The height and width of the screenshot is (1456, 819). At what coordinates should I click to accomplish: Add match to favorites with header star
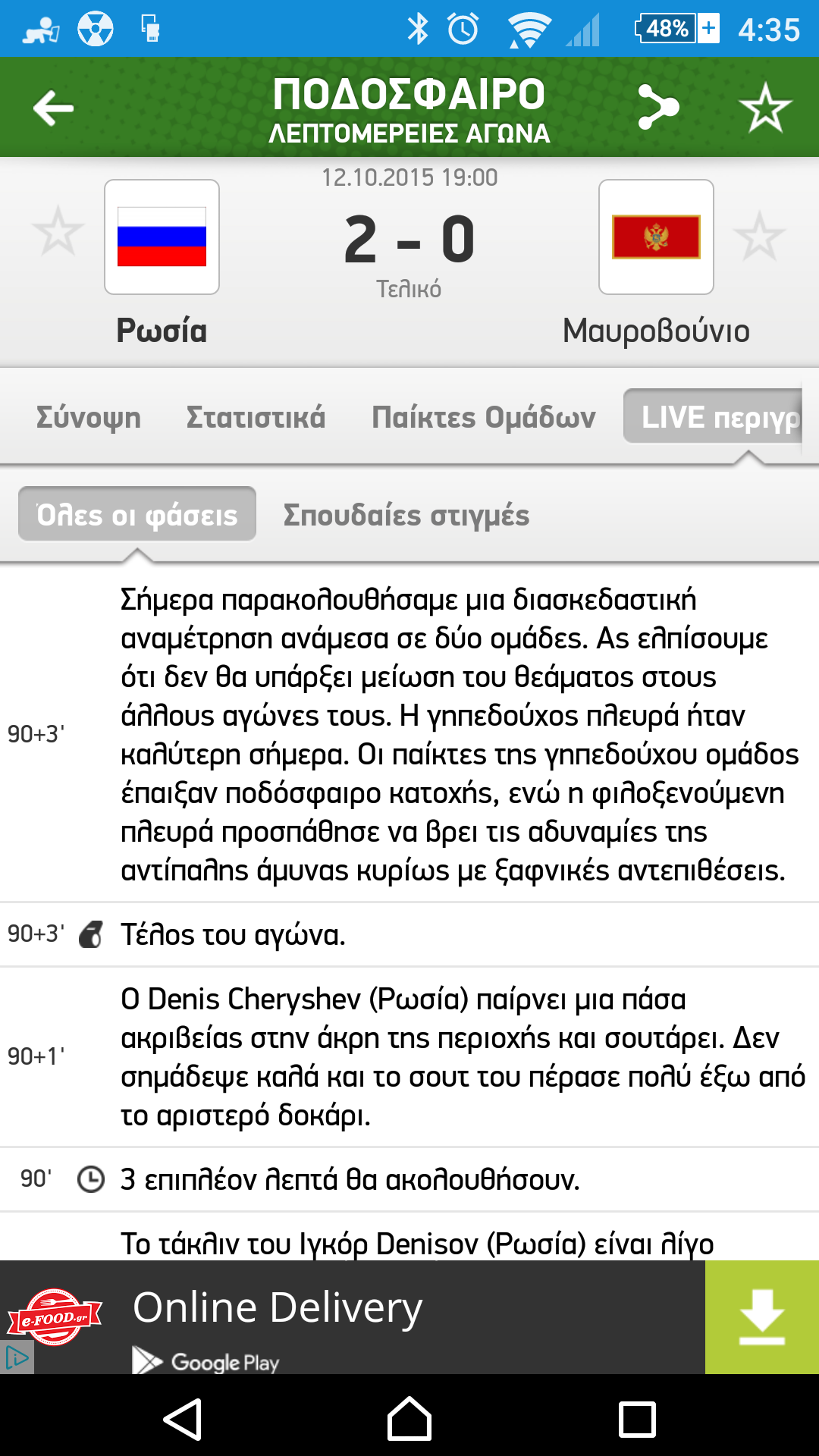[765, 108]
